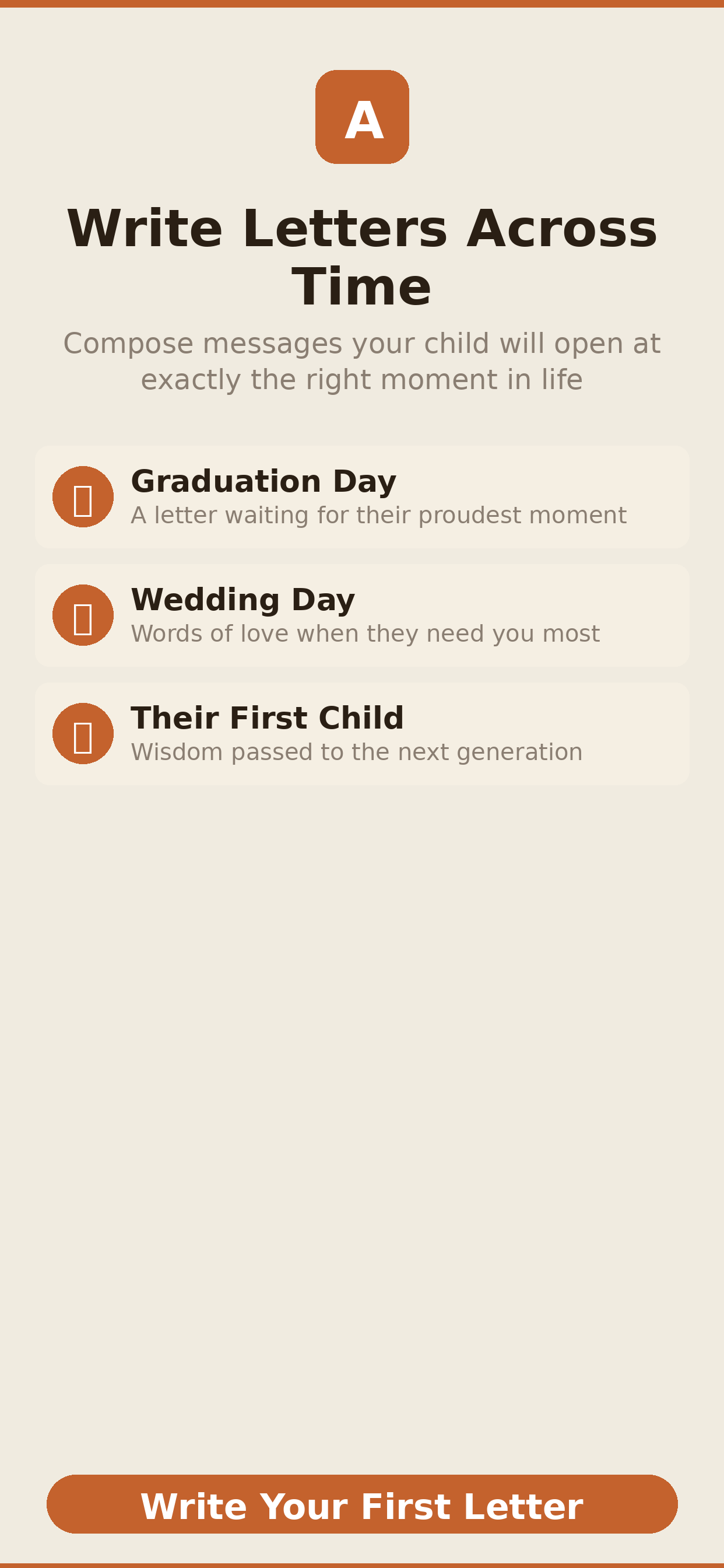Tap the orange bar at the top edge
This screenshot has height=1568, width=724.
362,4
